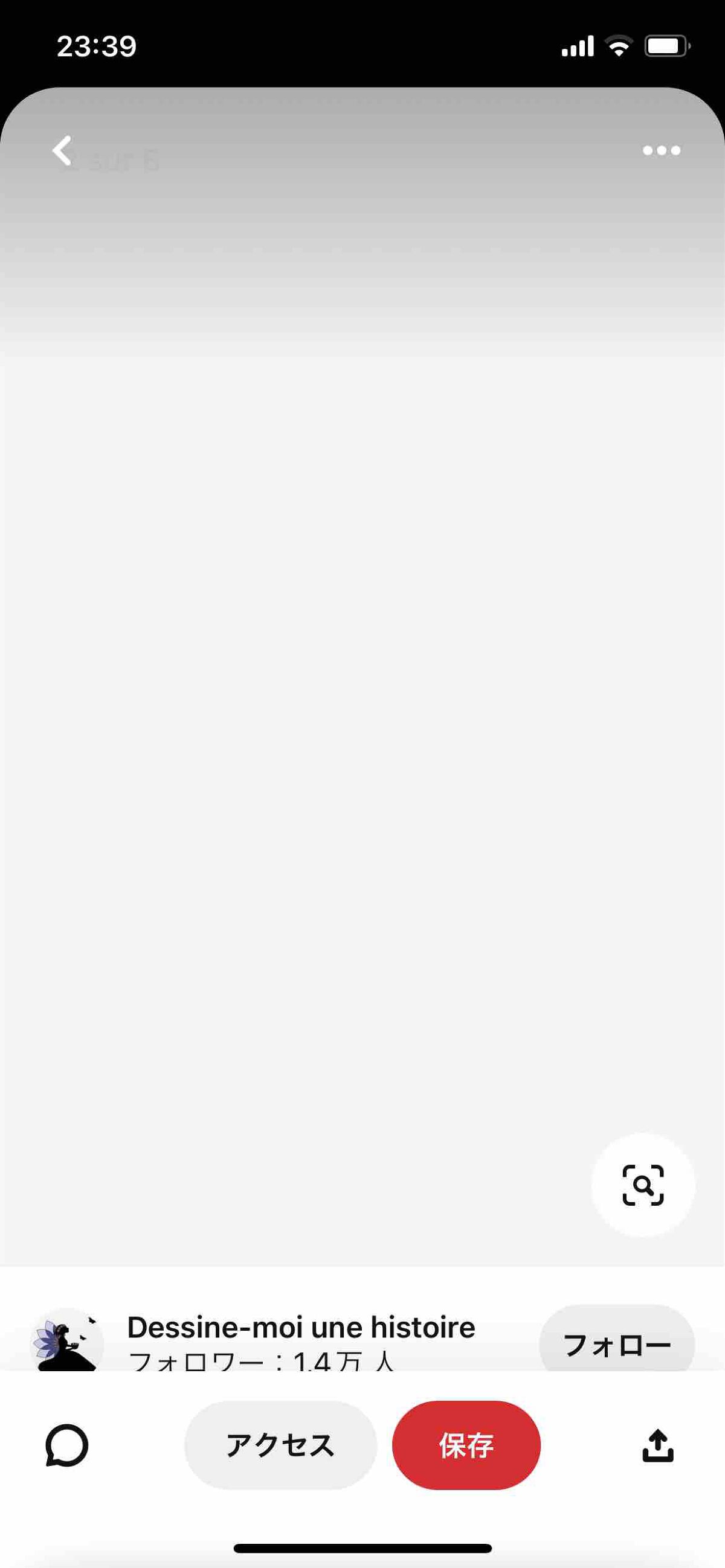The image size is (725, 1568).
Task: Follow Dessine-moi une histoire with フォロー
Action: point(616,1343)
